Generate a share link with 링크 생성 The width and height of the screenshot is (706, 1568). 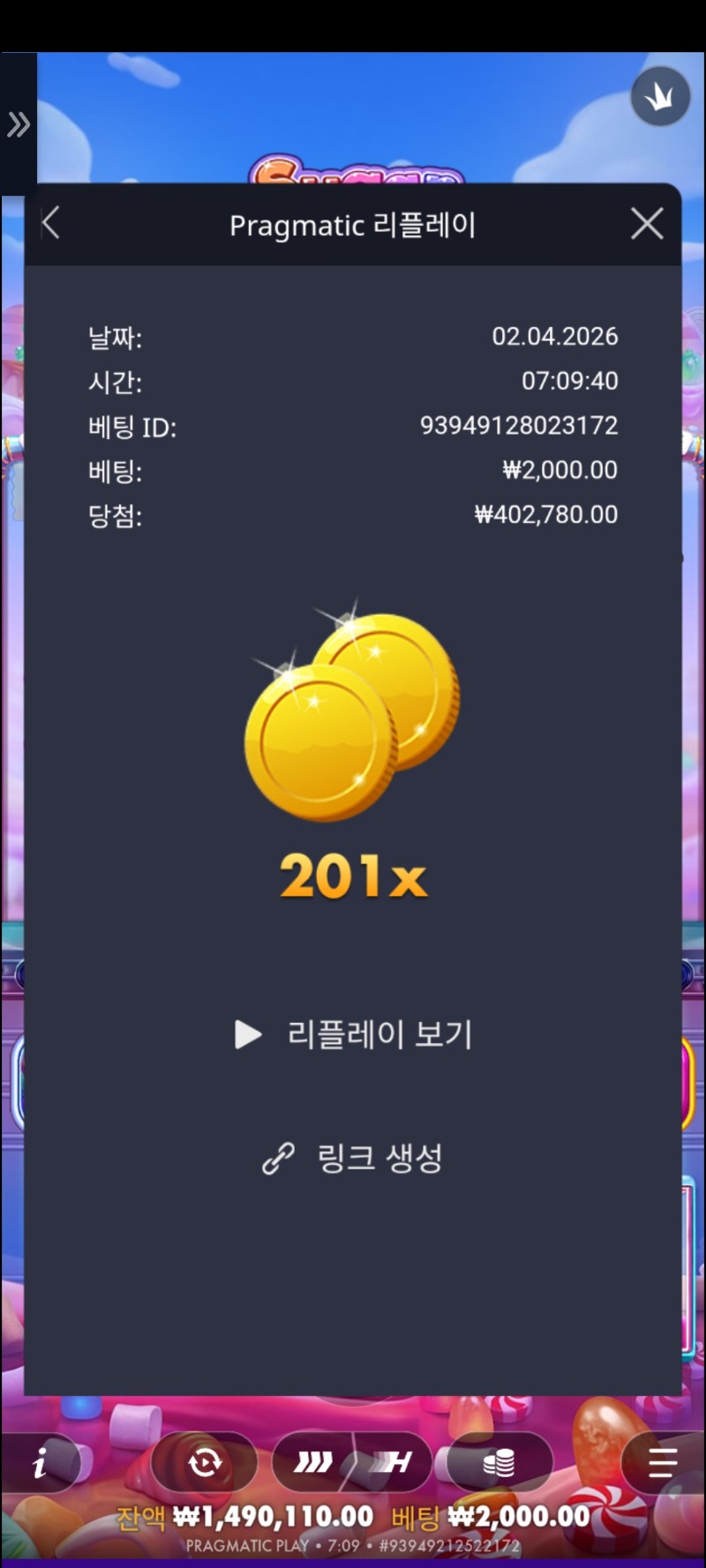point(353,1158)
